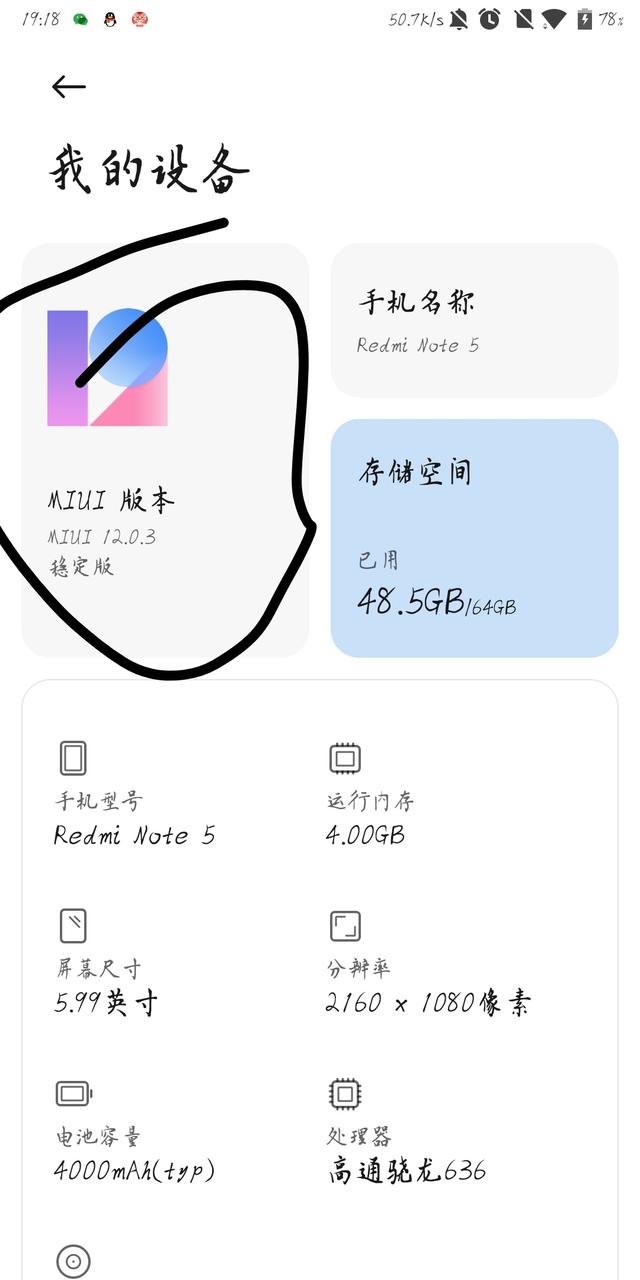The width and height of the screenshot is (640, 1280).
Task: Open the 手机名称 Redmi Note 5 card
Action: click(474, 321)
